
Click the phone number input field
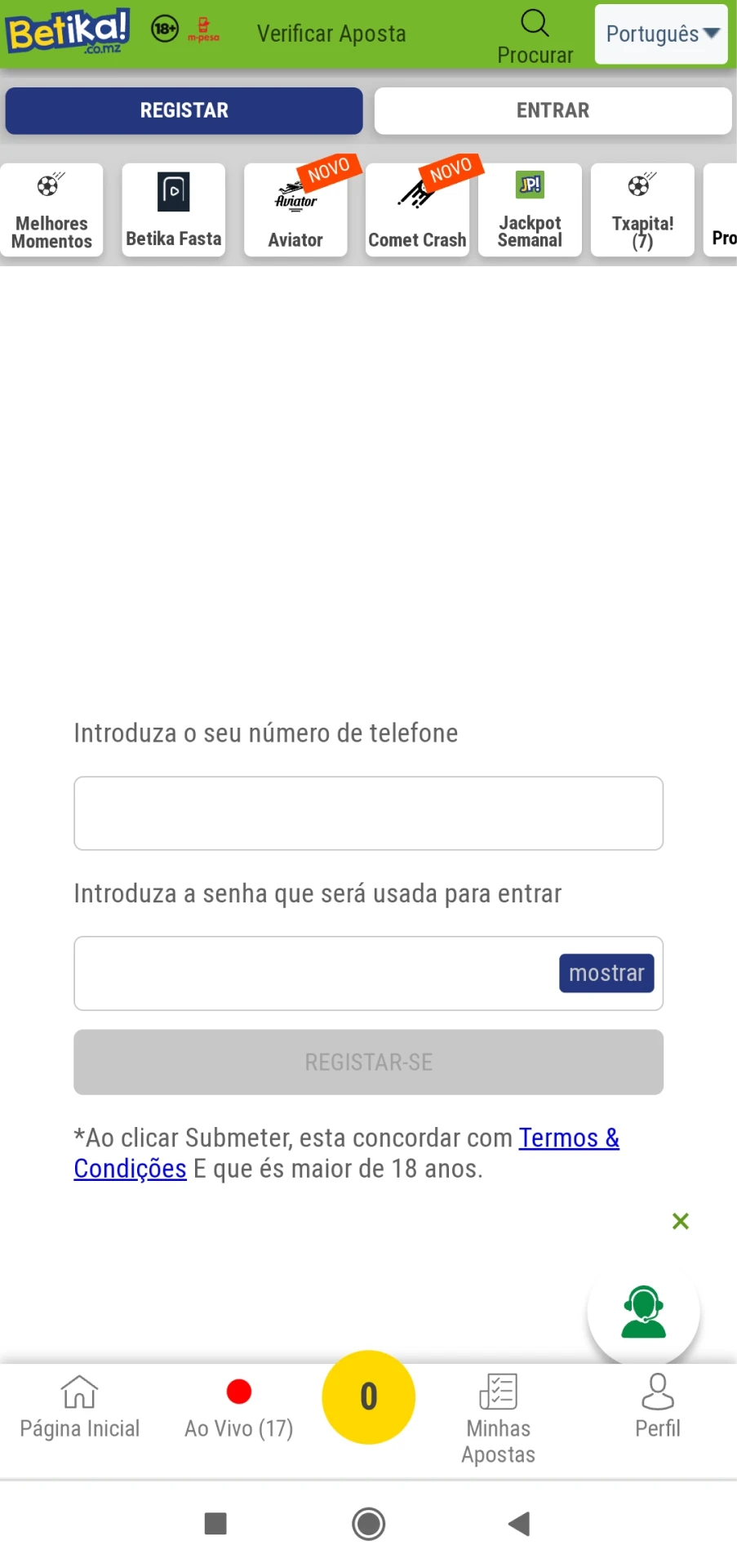click(x=368, y=813)
